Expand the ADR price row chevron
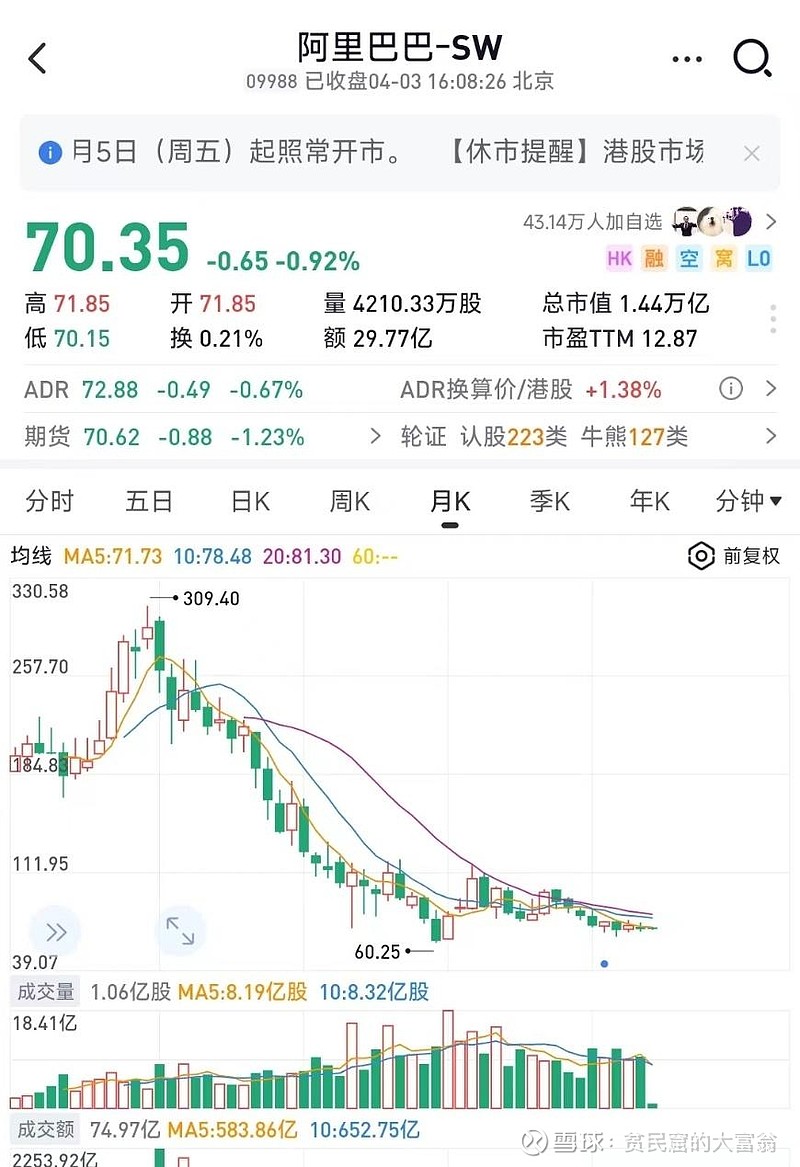Image resolution: width=800 pixels, height=1167 pixels. tap(772, 389)
